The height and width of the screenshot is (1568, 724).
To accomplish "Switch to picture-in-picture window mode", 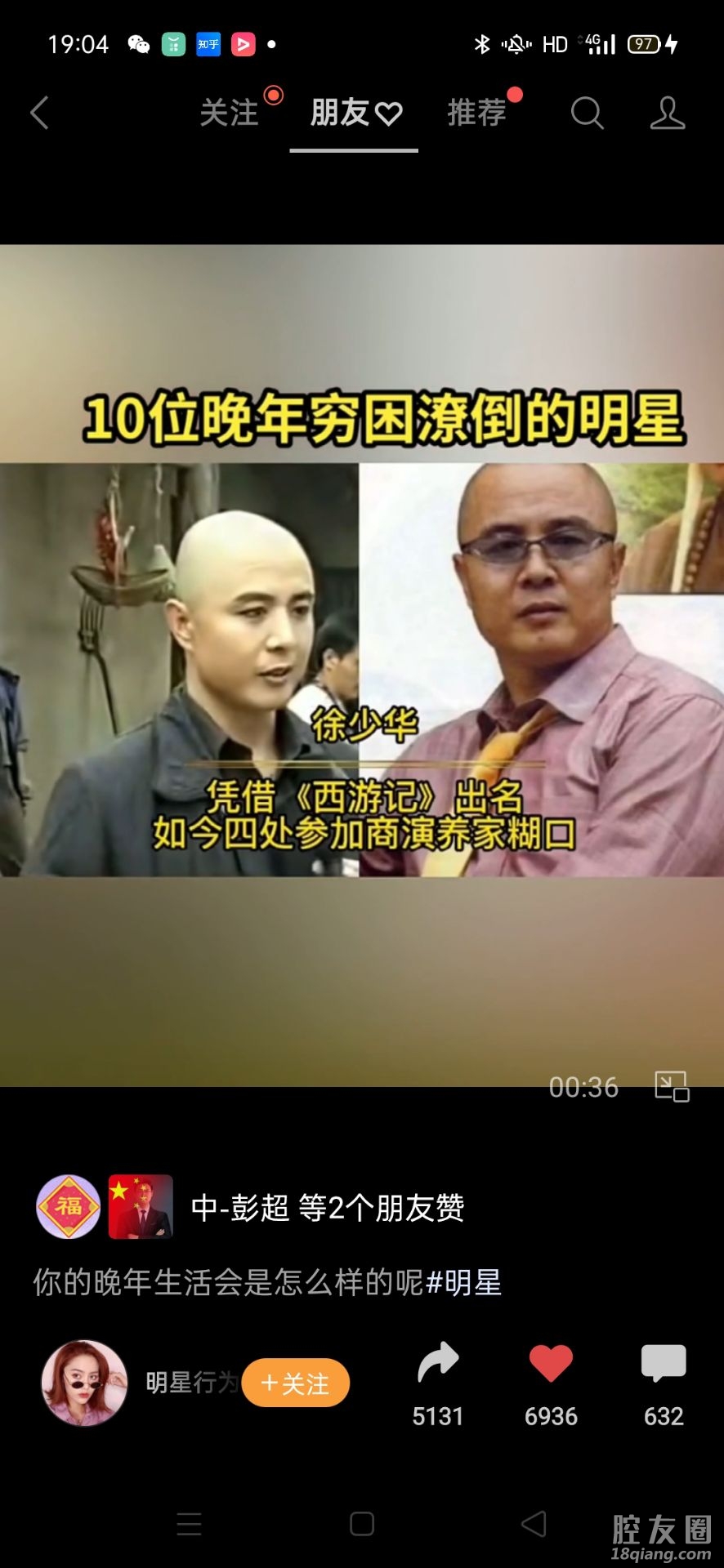I will click(672, 1087).
